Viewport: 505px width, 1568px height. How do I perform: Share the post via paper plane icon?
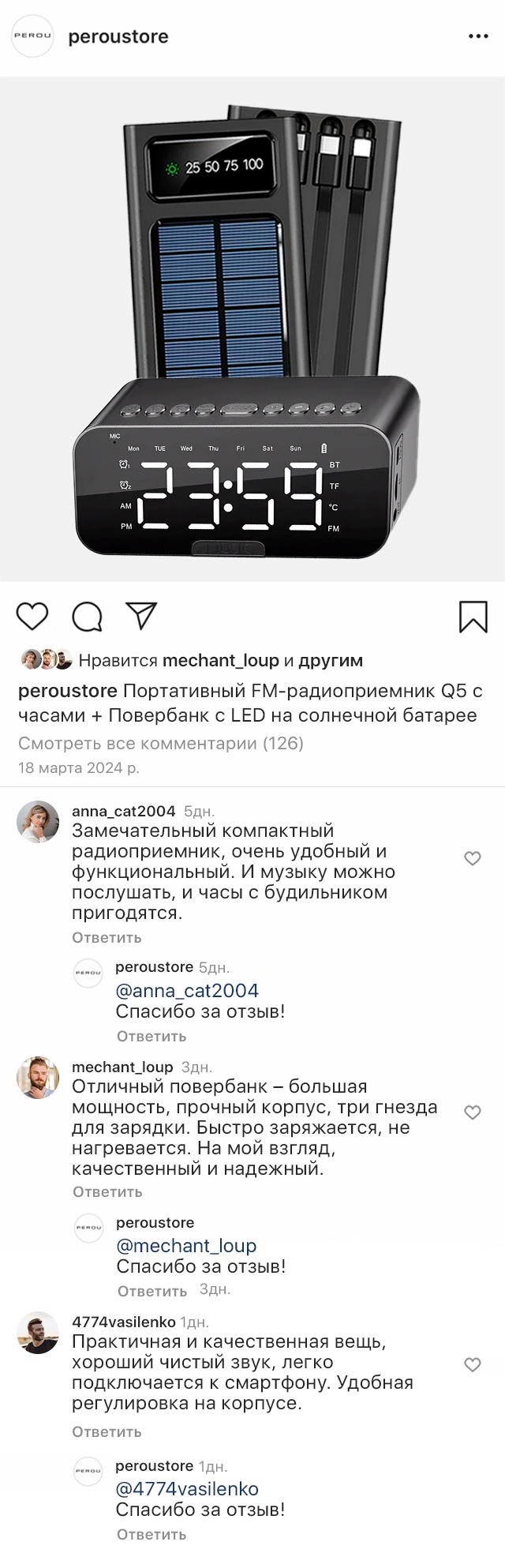tap(142, 617)
